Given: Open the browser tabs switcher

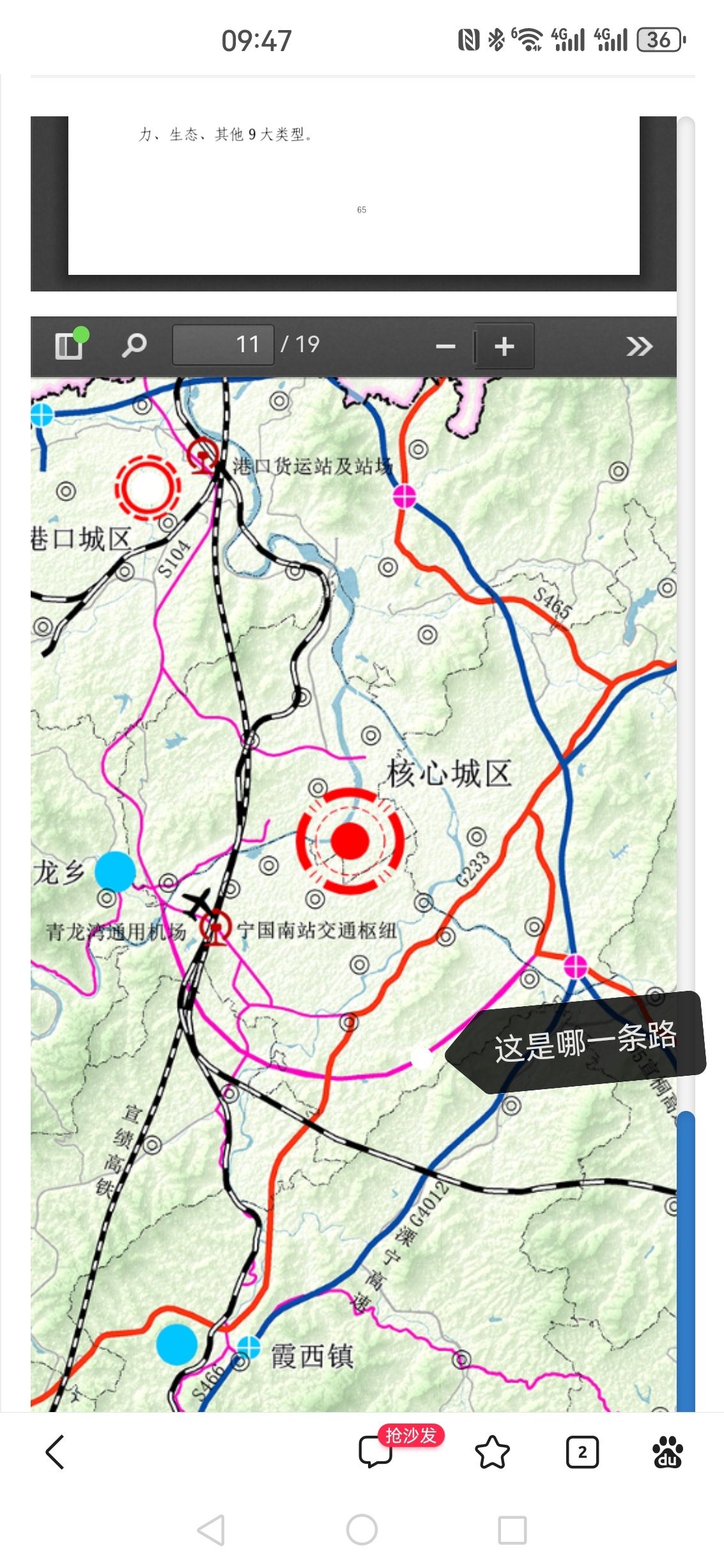Looking at the screenshot, I should point(582,1452).
